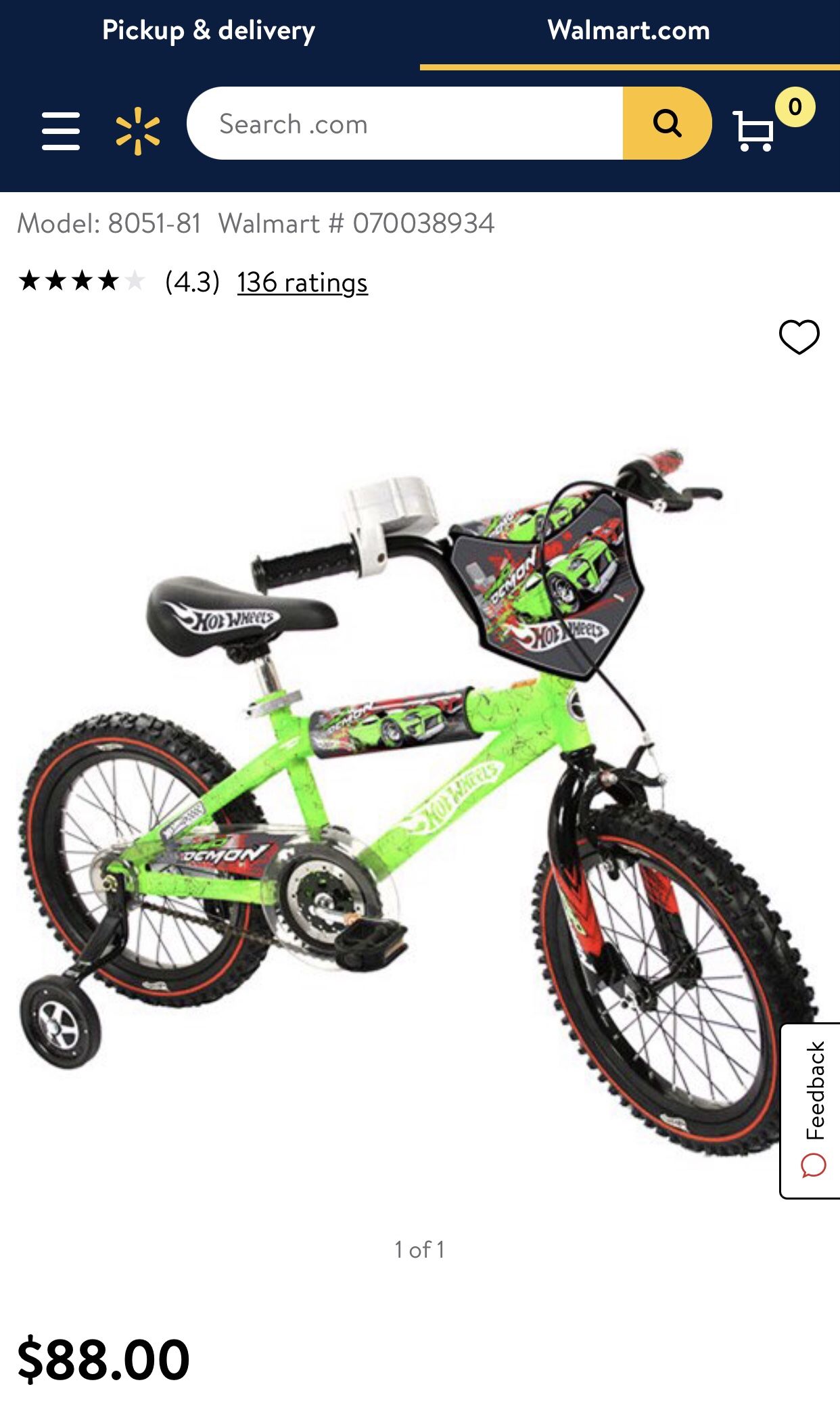Open the Feedback side tab
Viewport: 840px width, 1412px height.
(x=811, y=1111)
